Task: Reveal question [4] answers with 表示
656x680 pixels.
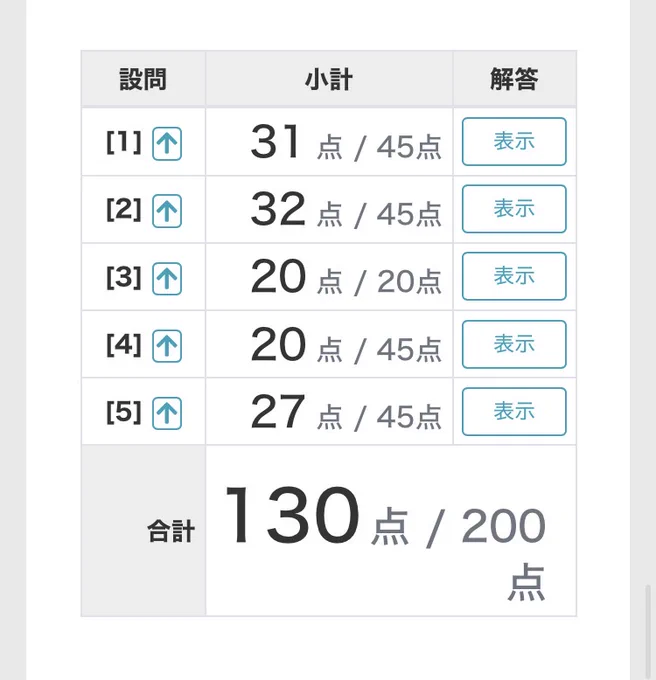Action: tap(514, 344)
